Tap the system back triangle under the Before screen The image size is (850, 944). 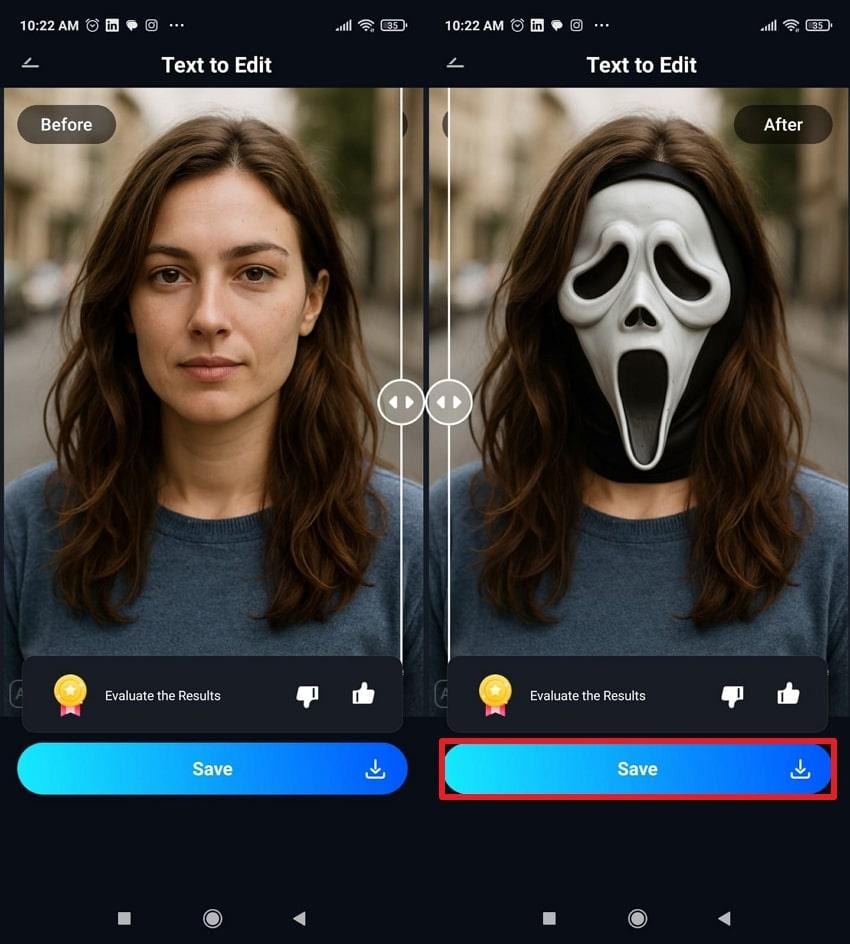299,918
